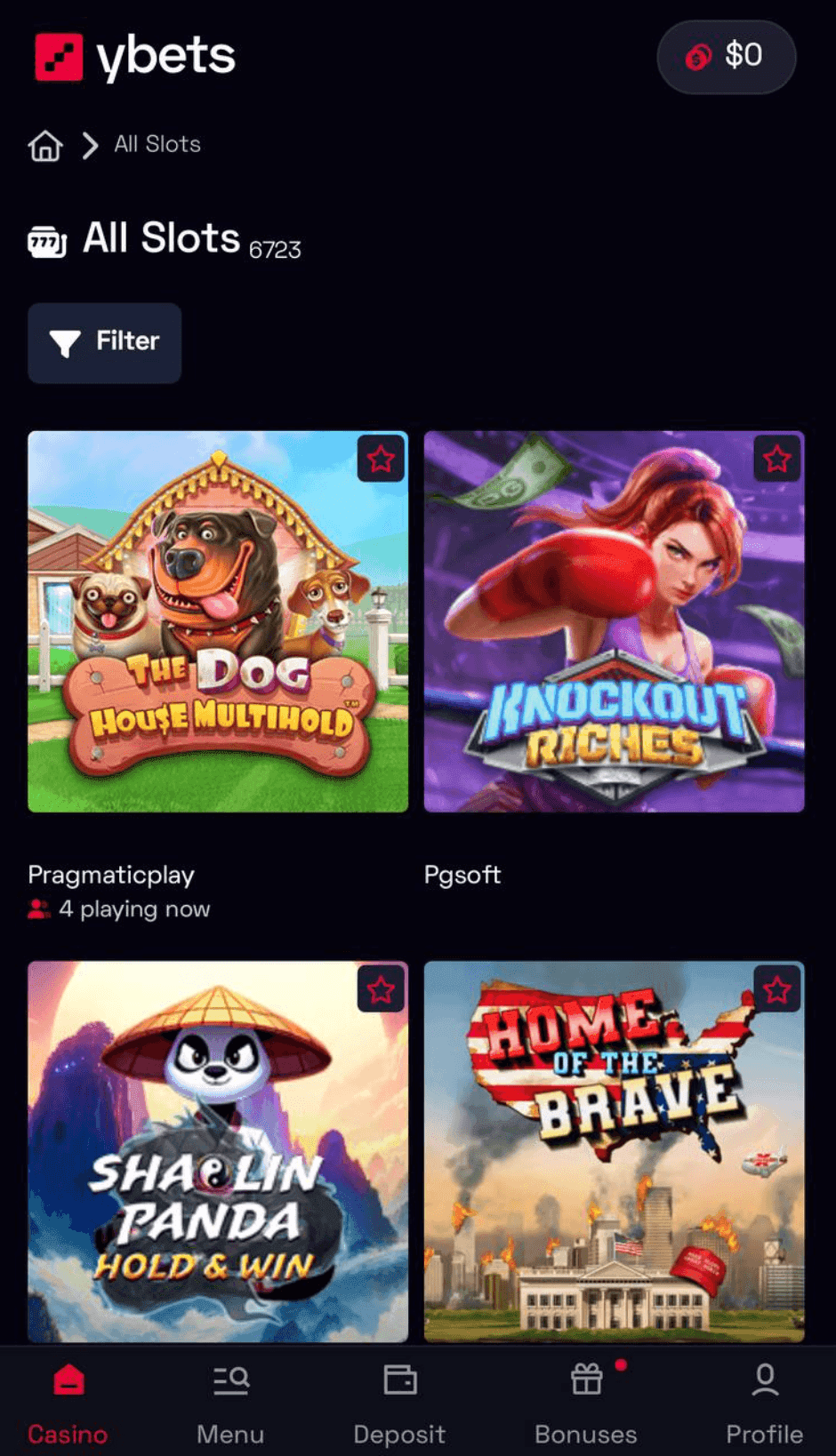
Task: Open the Filter panel
Action: coord(104,343)
